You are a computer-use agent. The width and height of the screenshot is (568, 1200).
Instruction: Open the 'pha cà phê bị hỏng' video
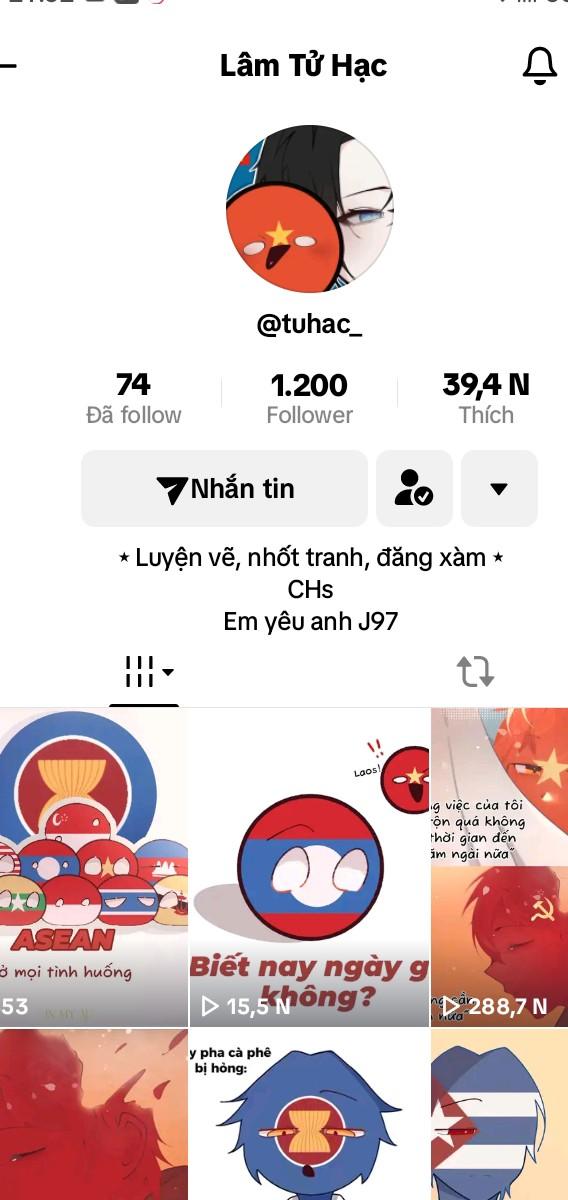(x=309, y=1115)
